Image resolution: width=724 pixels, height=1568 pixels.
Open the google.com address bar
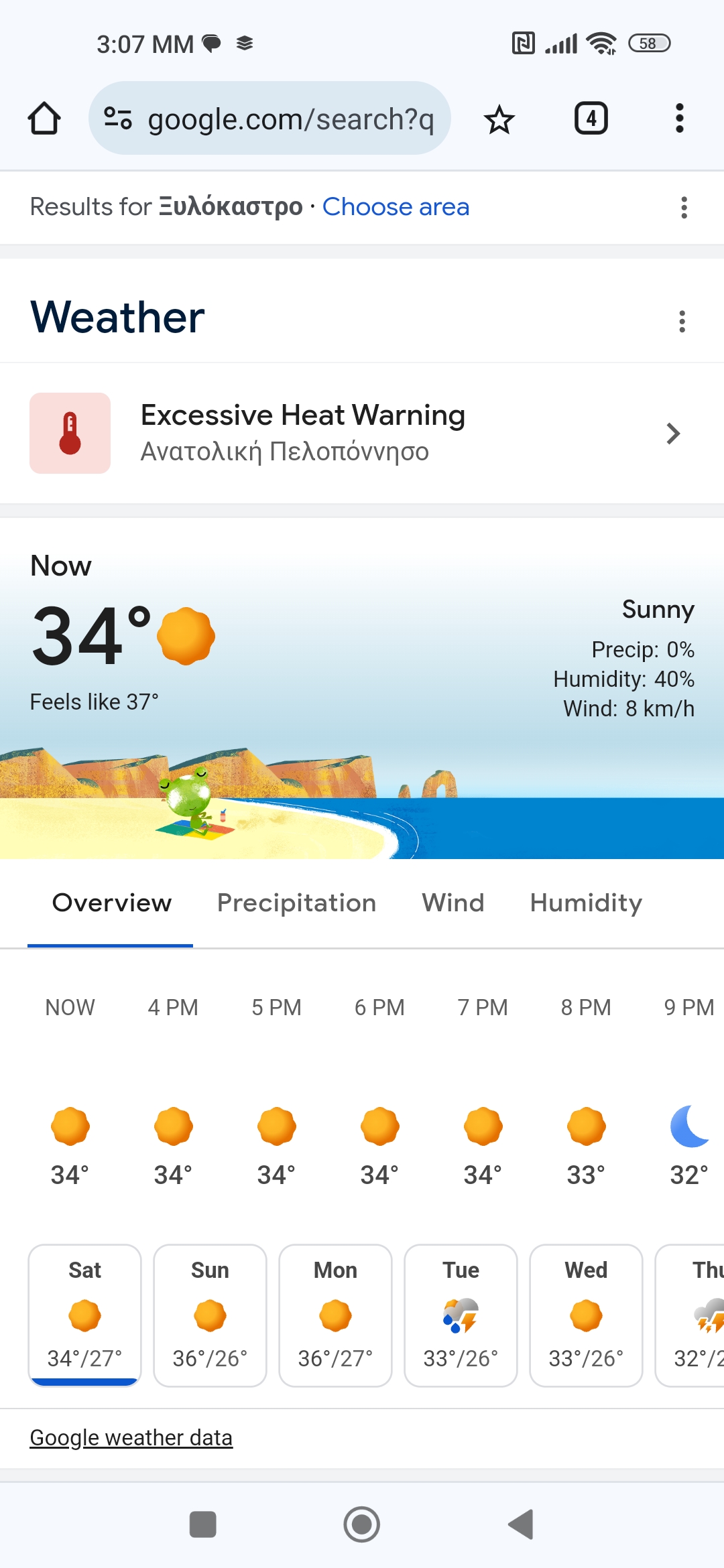coord(269,119)
